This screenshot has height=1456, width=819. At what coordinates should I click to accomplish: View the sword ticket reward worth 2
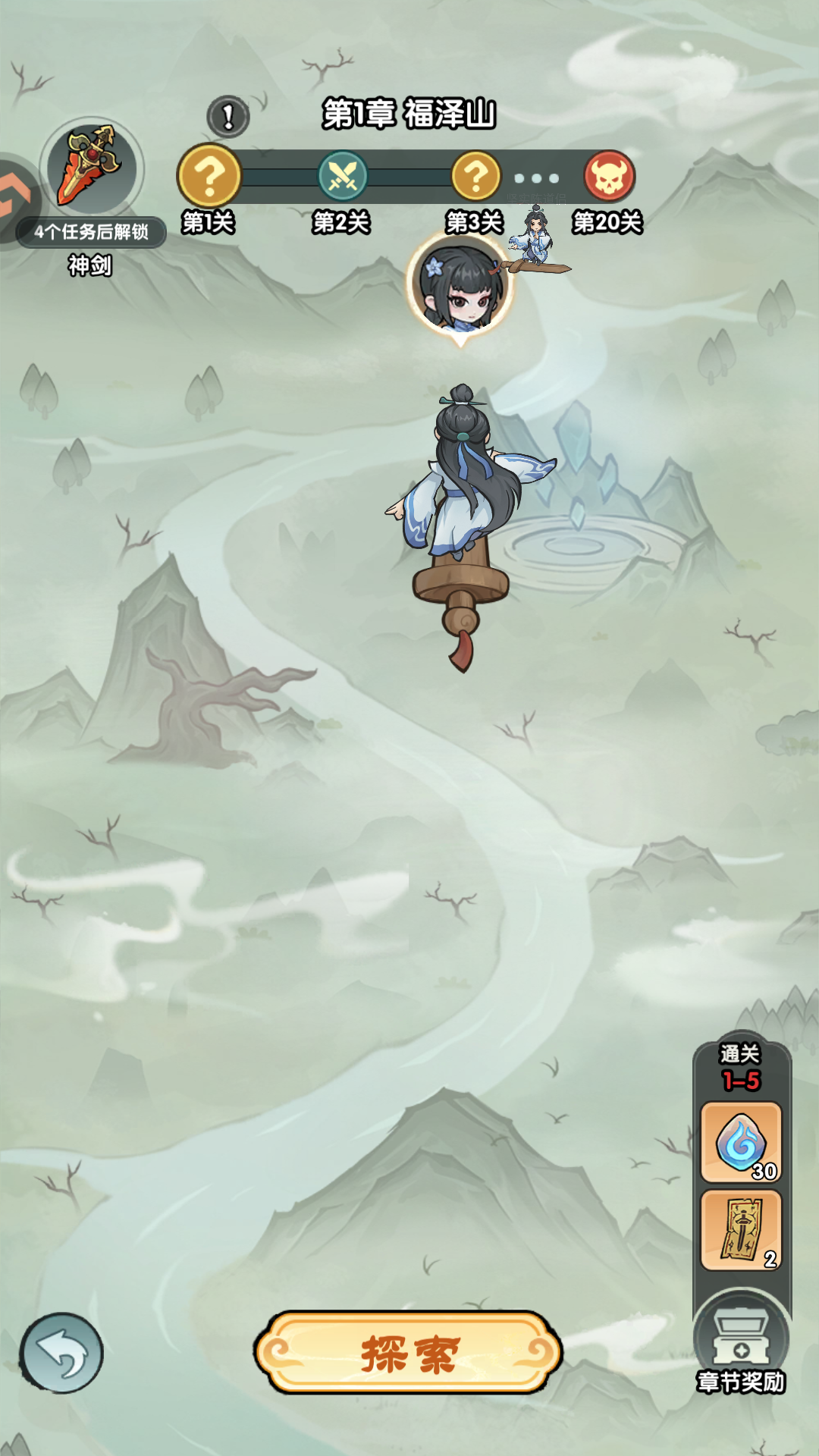click(741, 1230)
